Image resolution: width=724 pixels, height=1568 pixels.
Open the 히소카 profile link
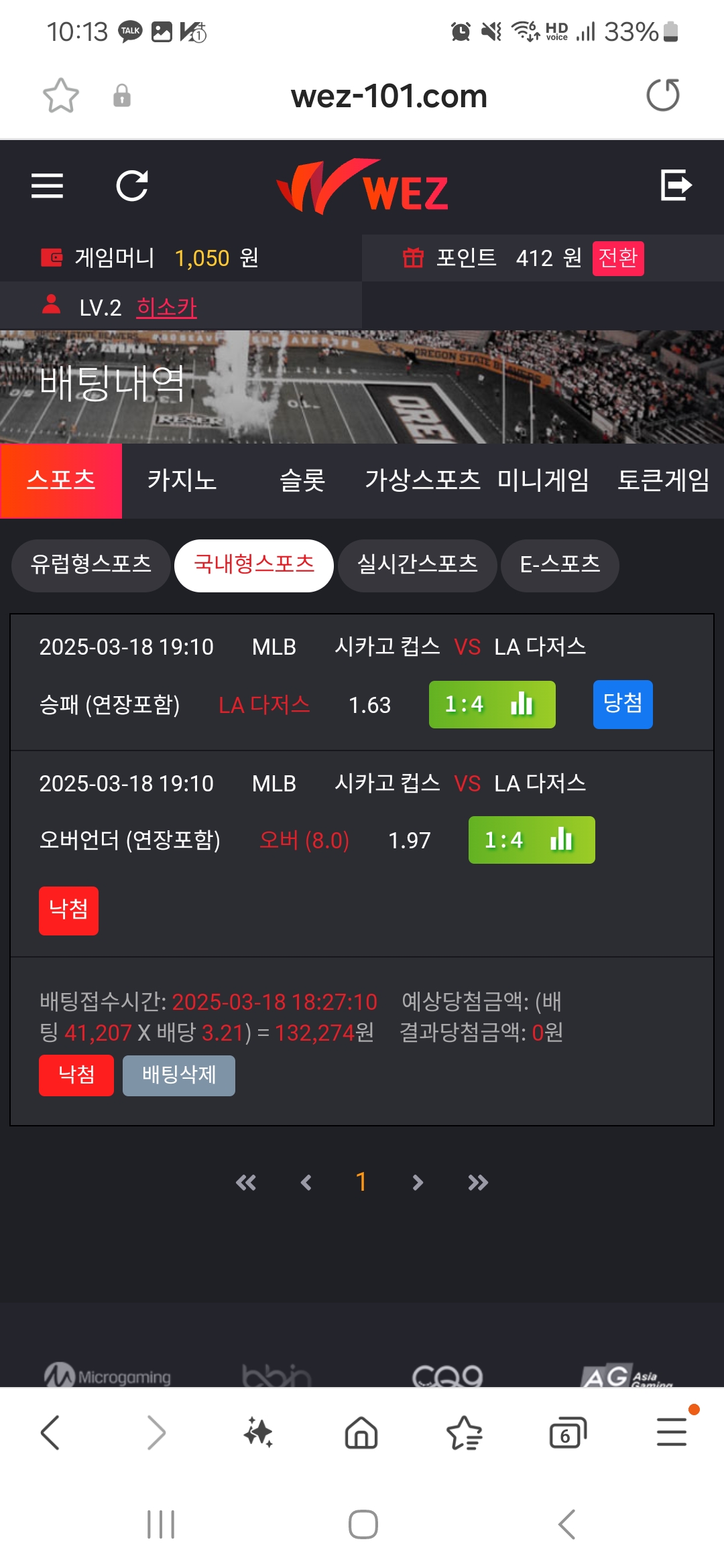(x=166, y=308)
